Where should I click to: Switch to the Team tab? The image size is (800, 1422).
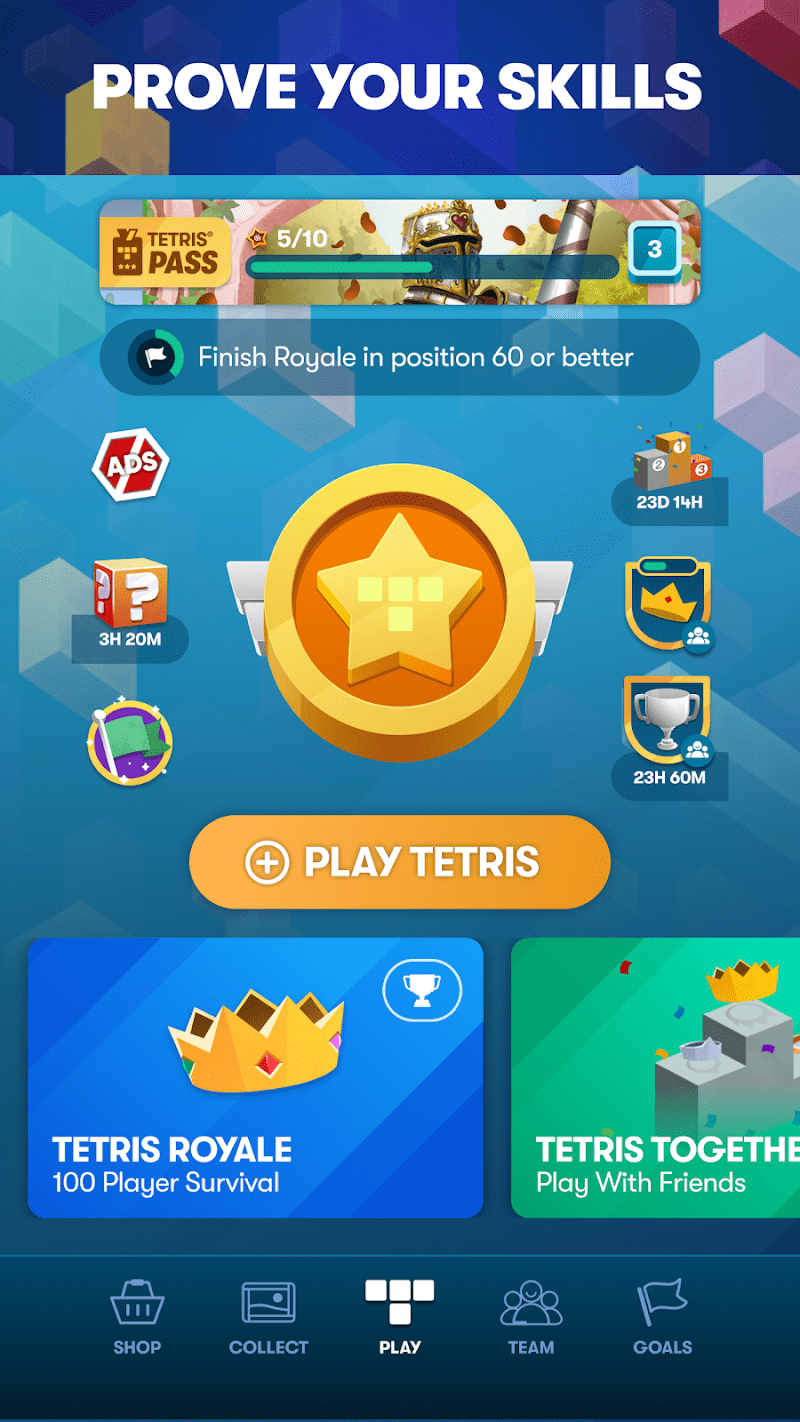point(531,1317)
